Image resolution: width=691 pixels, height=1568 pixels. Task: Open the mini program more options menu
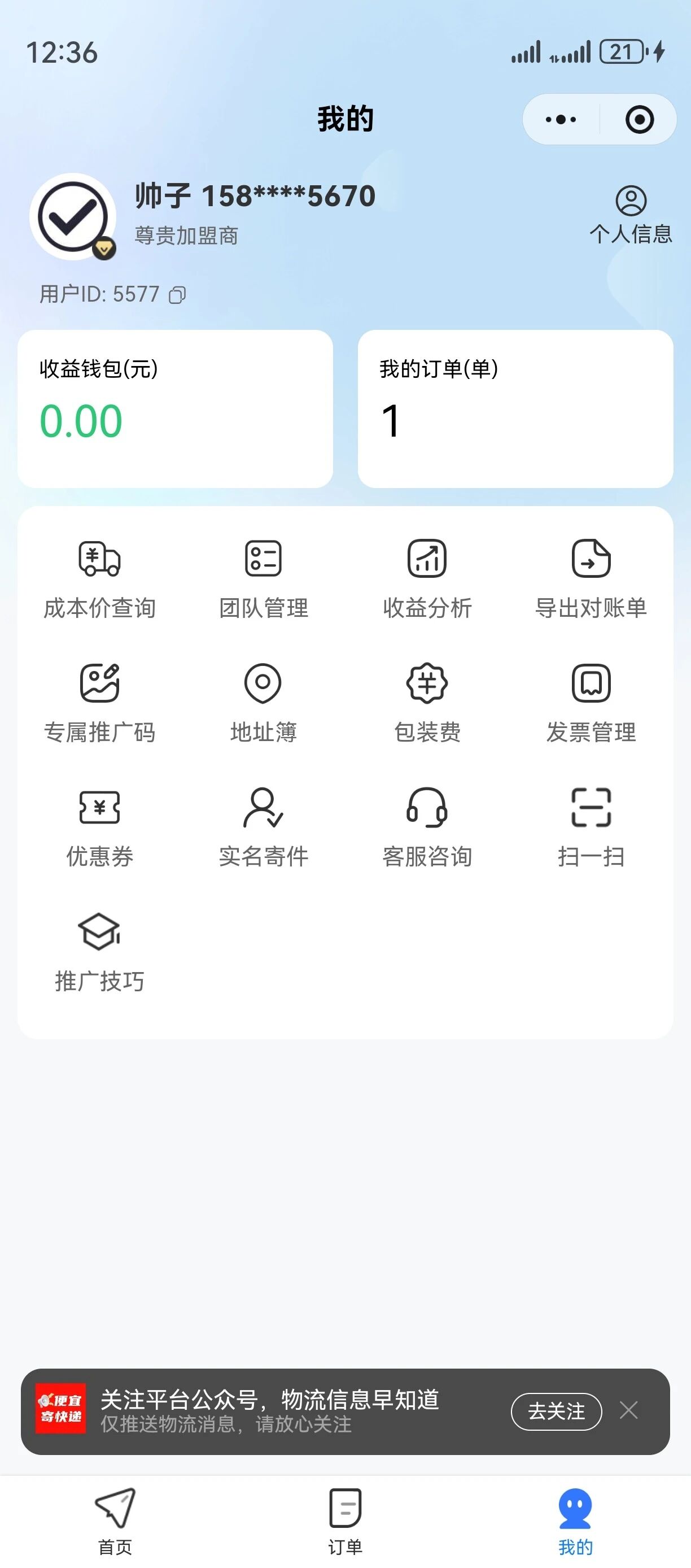(561, 119)
